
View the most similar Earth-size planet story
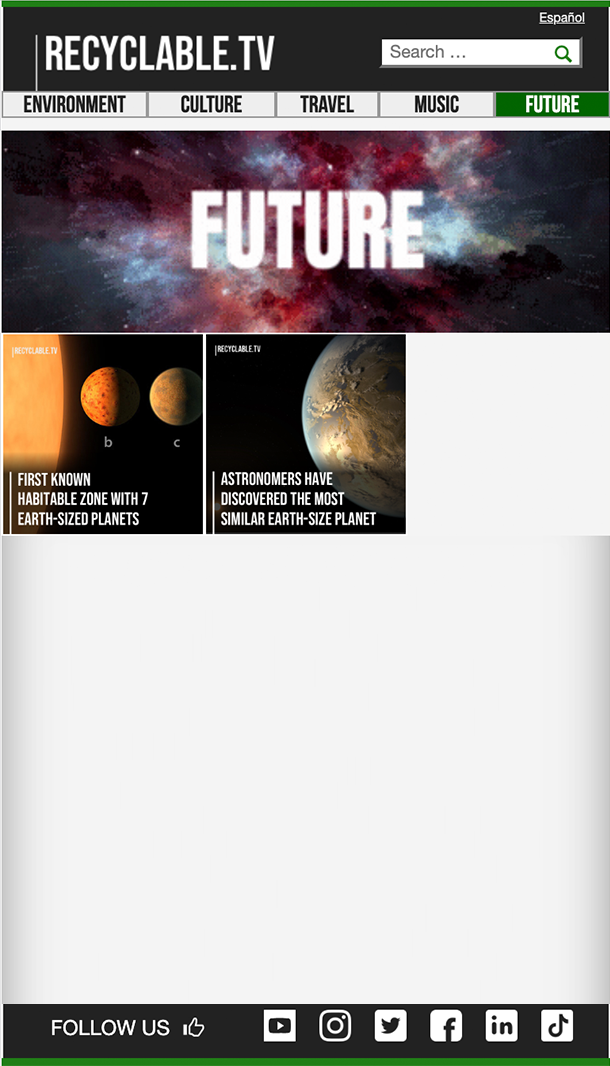[306, 434]
